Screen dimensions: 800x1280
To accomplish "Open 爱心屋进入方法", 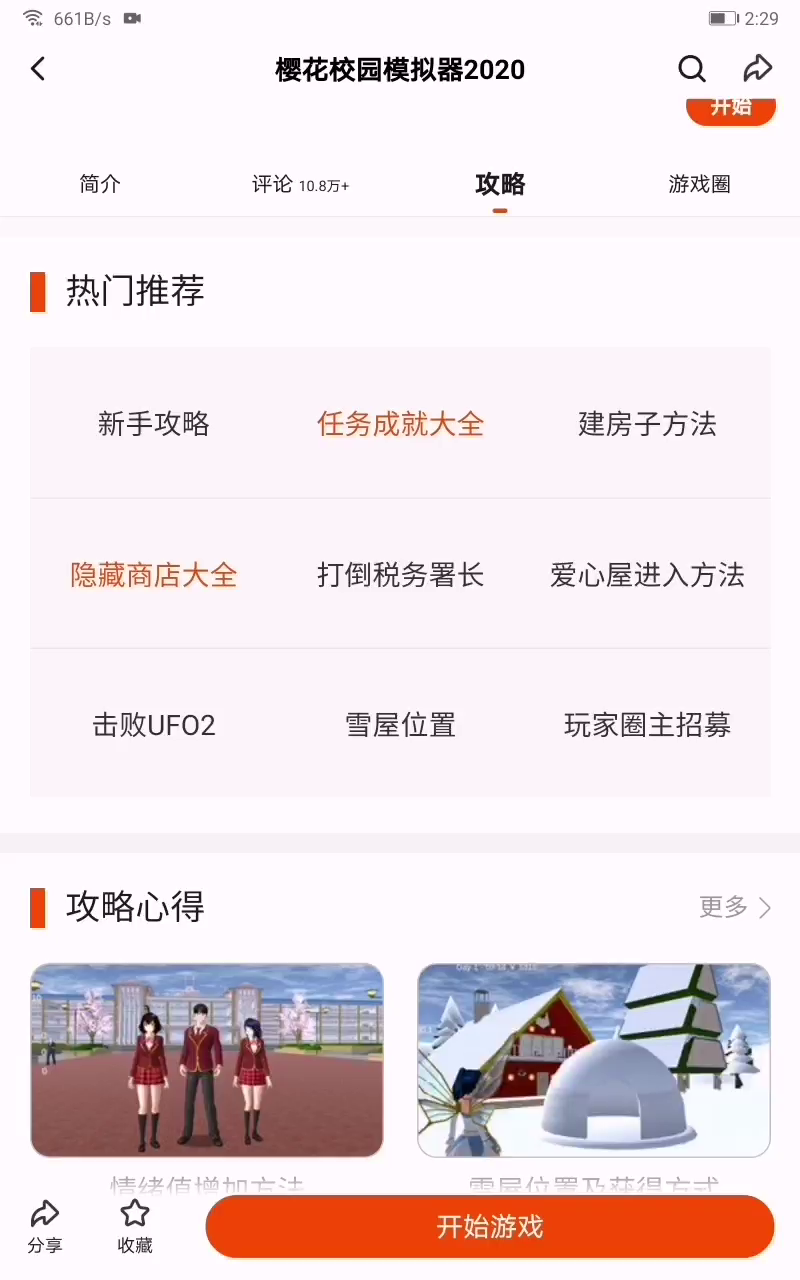I will (647, 575).
